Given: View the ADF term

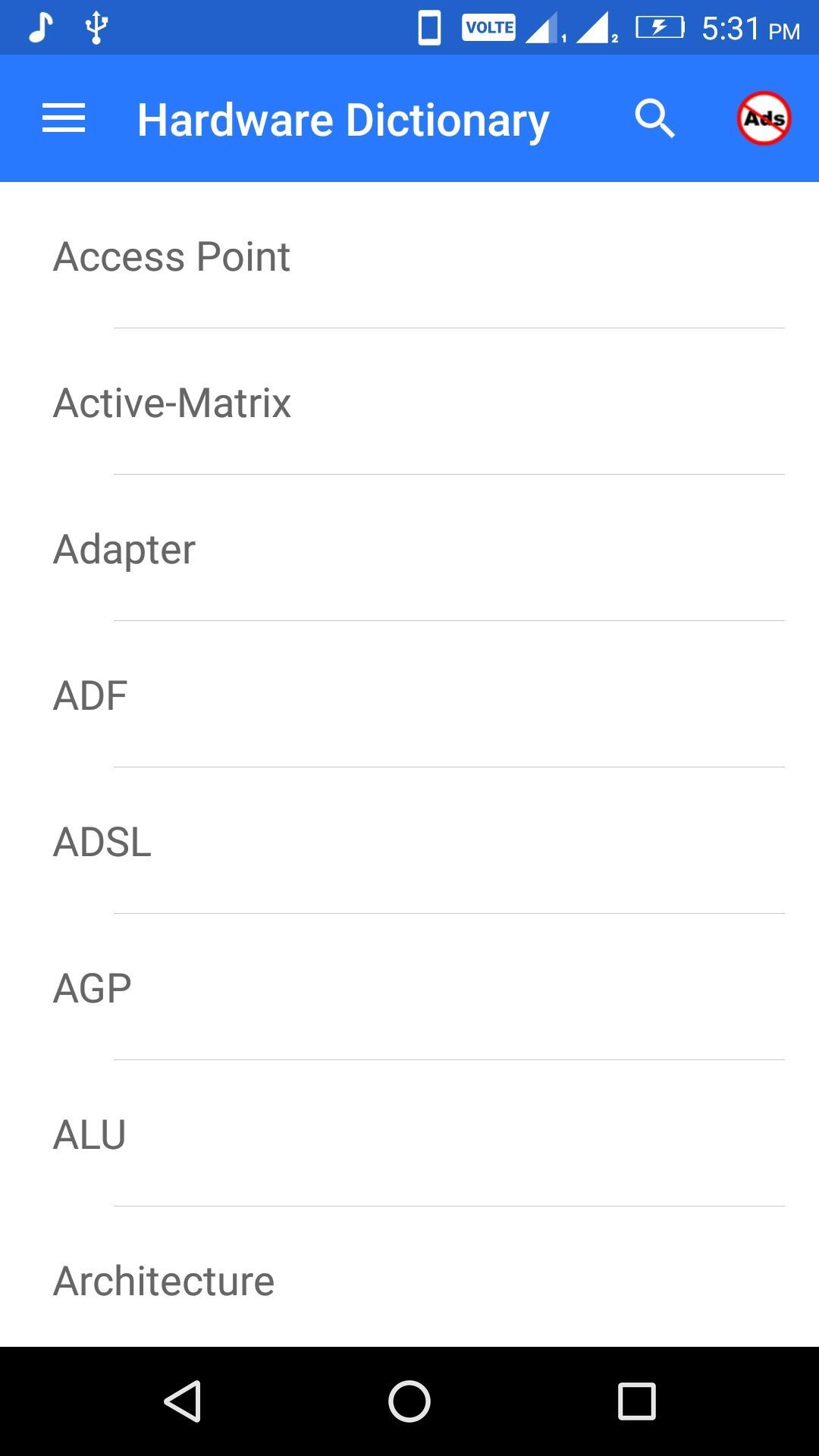Looking at the screenshot, I should tap(89, 695).
